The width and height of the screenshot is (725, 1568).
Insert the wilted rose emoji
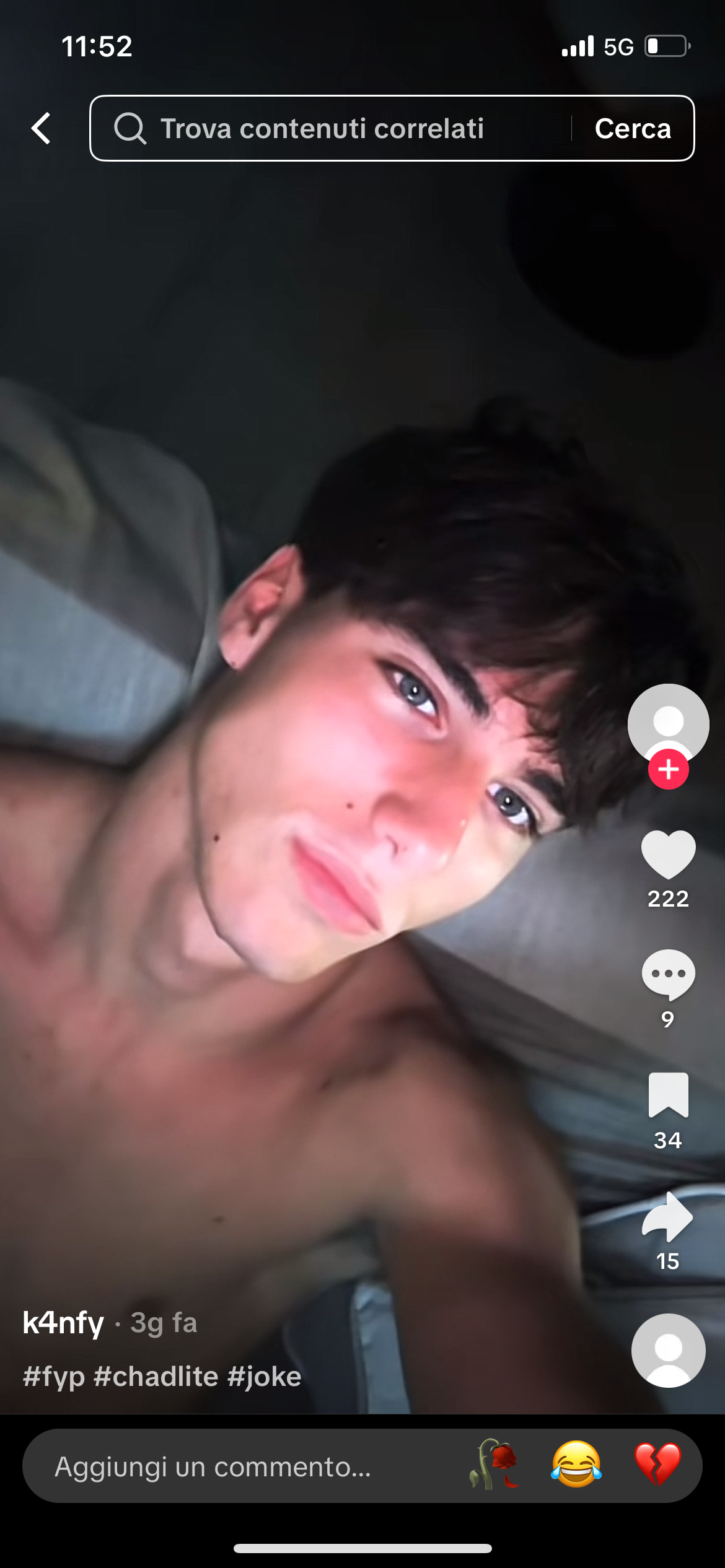(x=494, y=1464)
